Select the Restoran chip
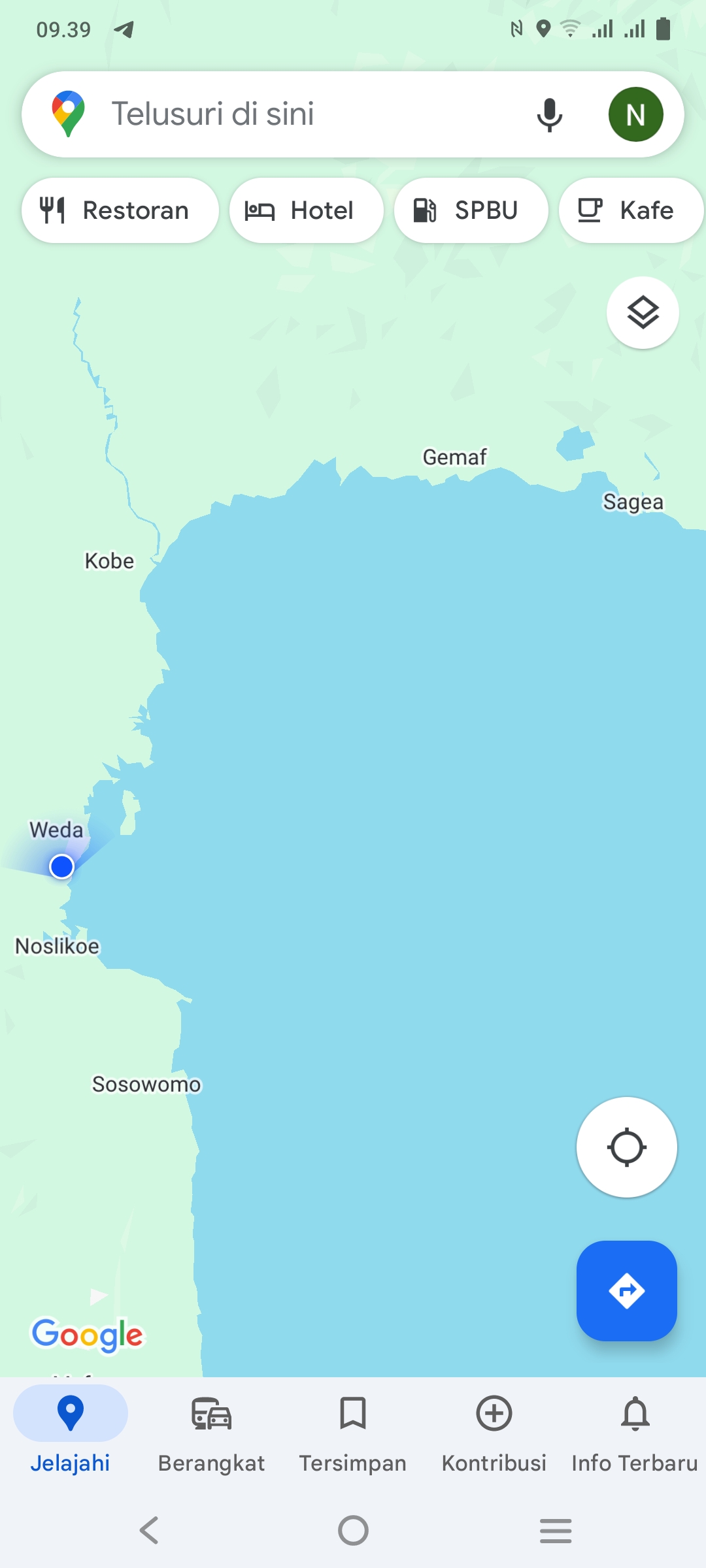The height and width of the screenshot is (1568, 706). 120,210
